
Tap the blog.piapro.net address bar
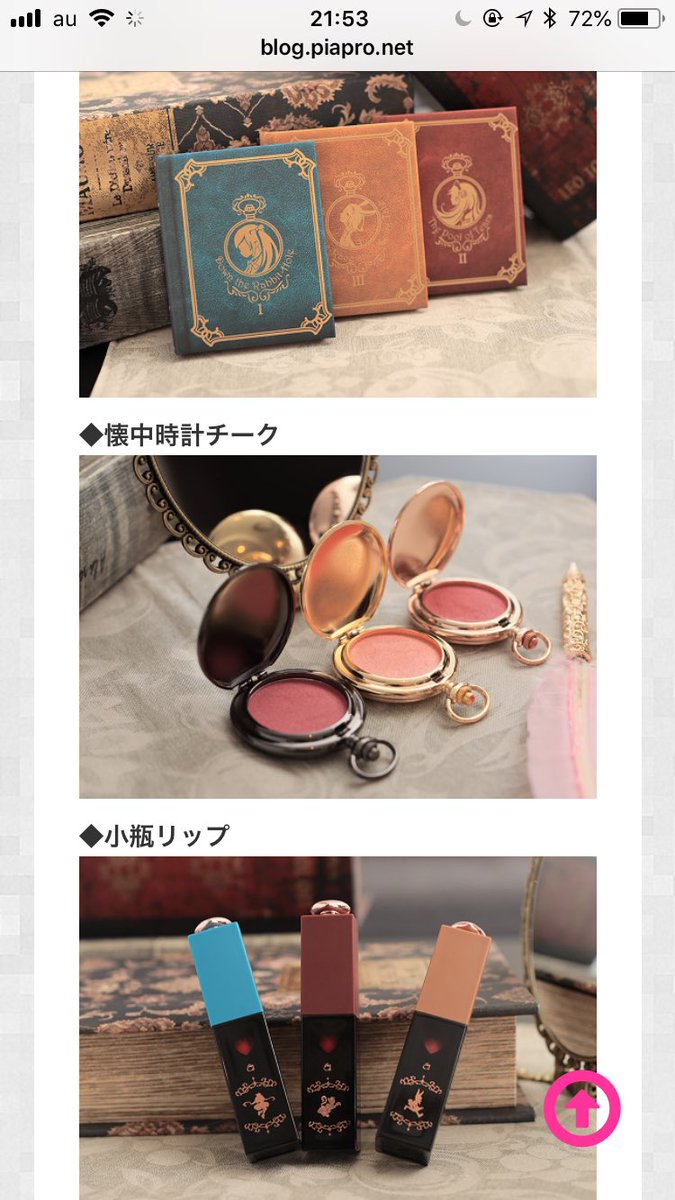click(x=337, y=47)
